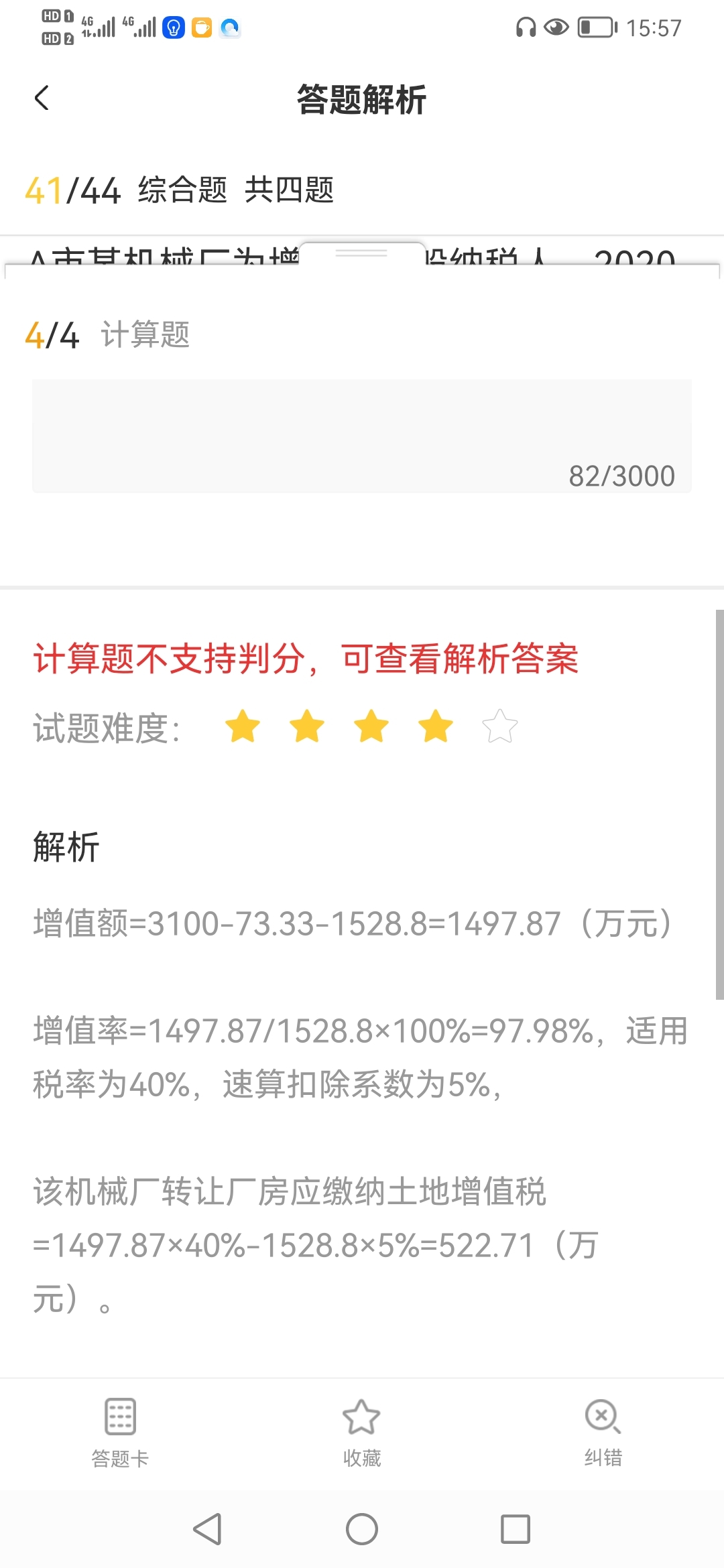The image size is (724, 1568).
Task: Tap the drag handle on the question panel
Action: [361, 253]
